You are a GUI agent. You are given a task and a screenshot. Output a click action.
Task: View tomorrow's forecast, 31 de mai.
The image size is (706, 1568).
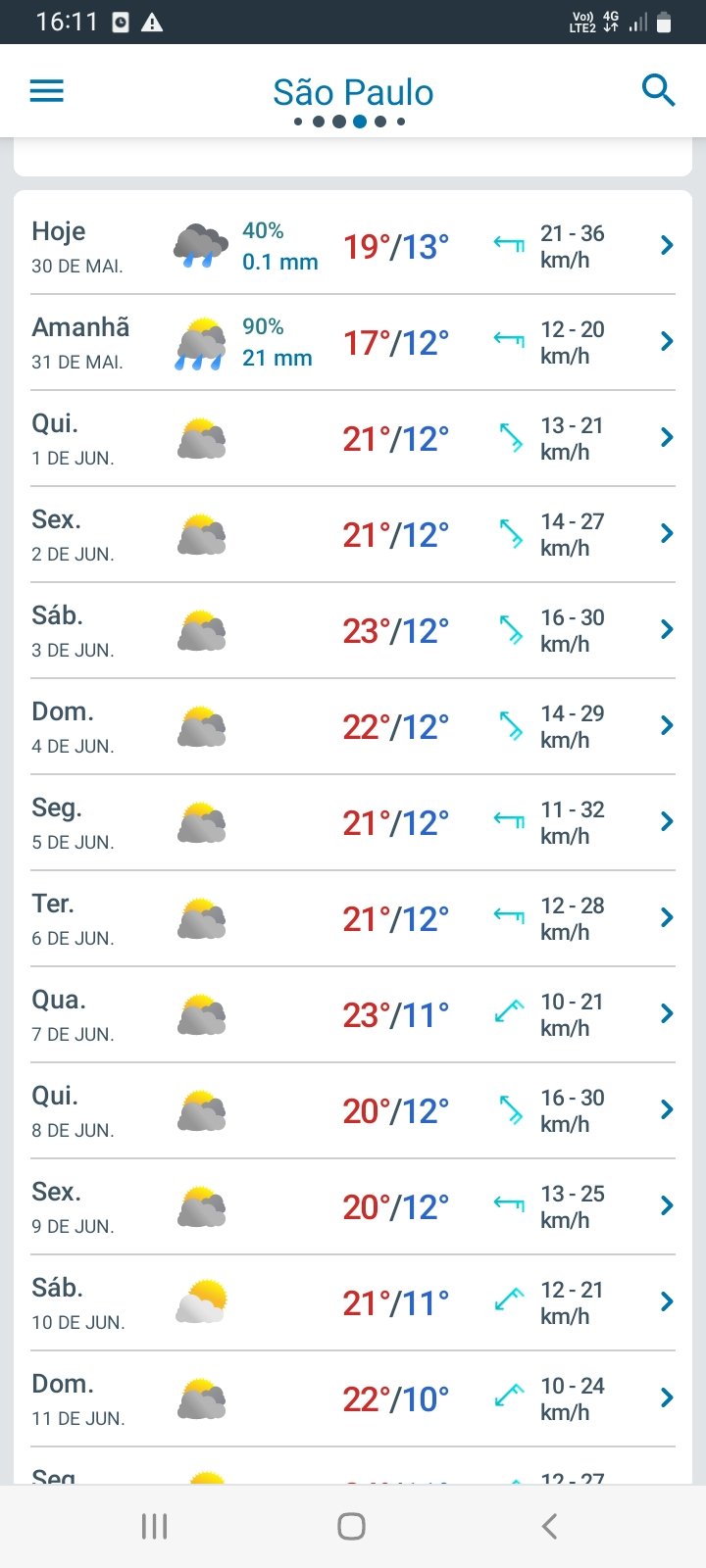tap(353, 342)
